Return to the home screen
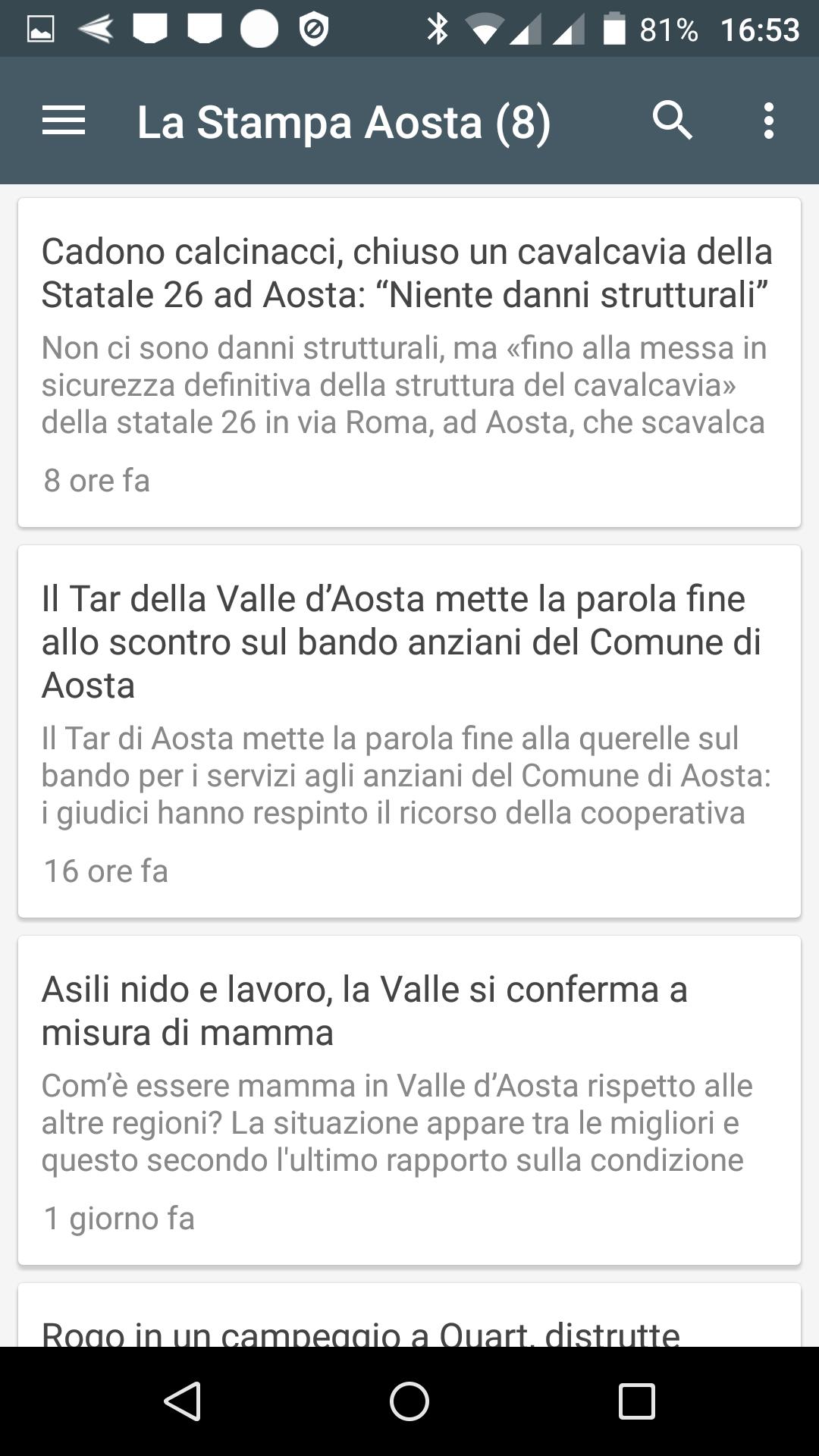The image size is (819, 1456). (409, 1401)
